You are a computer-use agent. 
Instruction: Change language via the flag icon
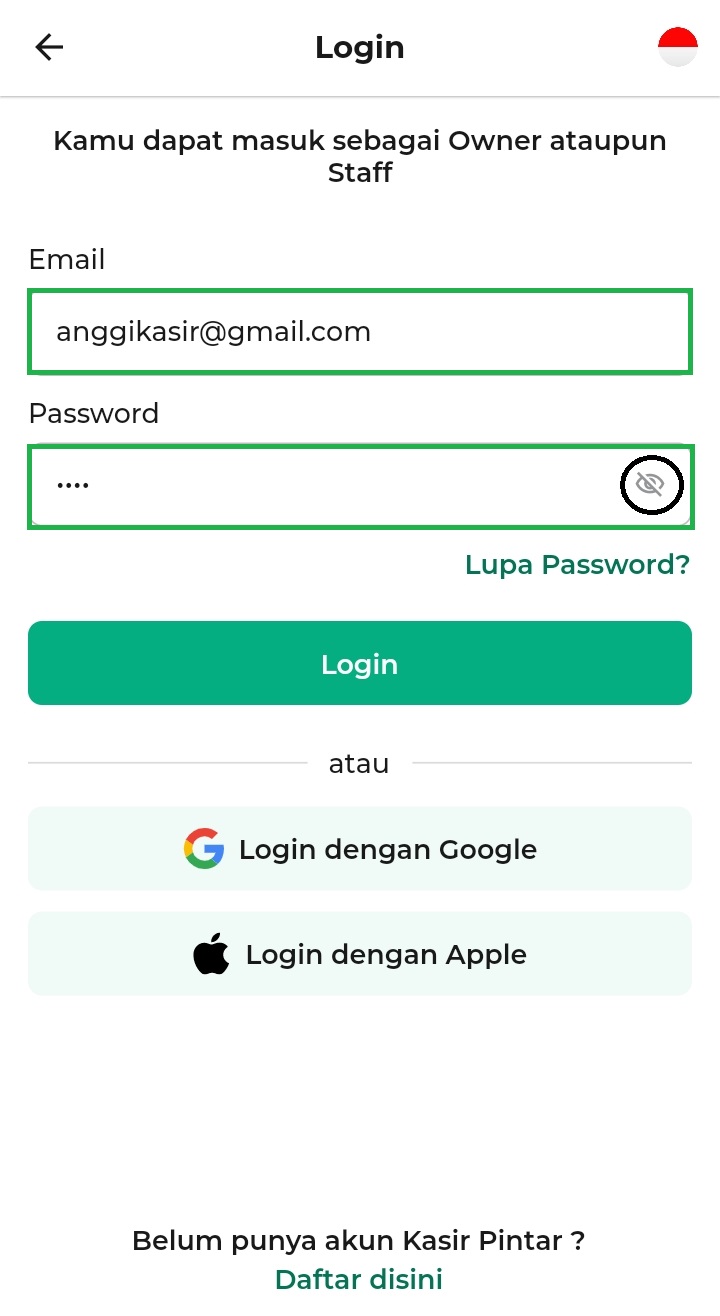click(677, 47)
